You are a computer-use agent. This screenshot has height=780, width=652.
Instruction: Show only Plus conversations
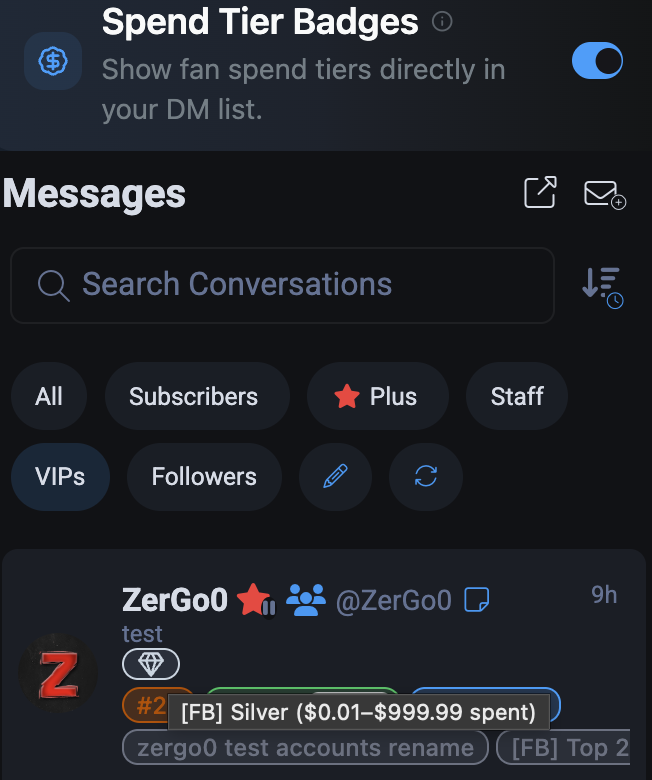coord(376,397)
